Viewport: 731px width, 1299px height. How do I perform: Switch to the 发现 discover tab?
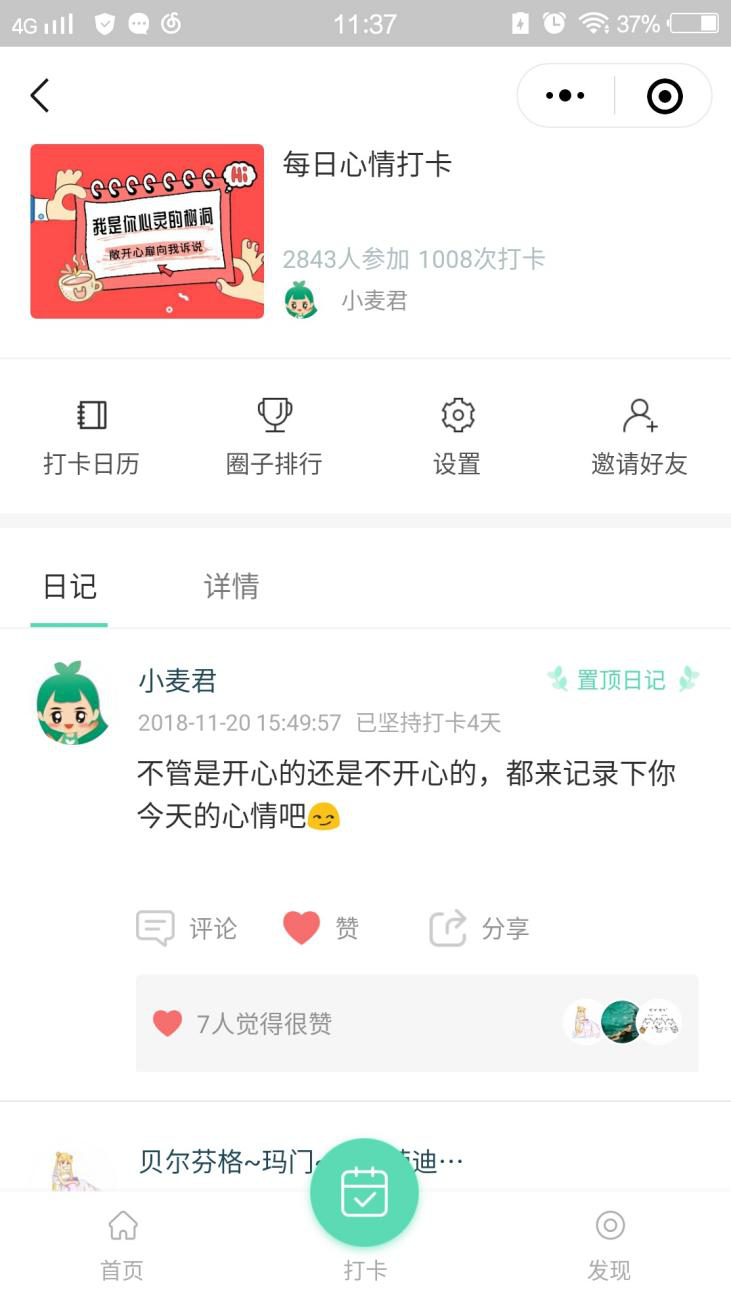609,1243
